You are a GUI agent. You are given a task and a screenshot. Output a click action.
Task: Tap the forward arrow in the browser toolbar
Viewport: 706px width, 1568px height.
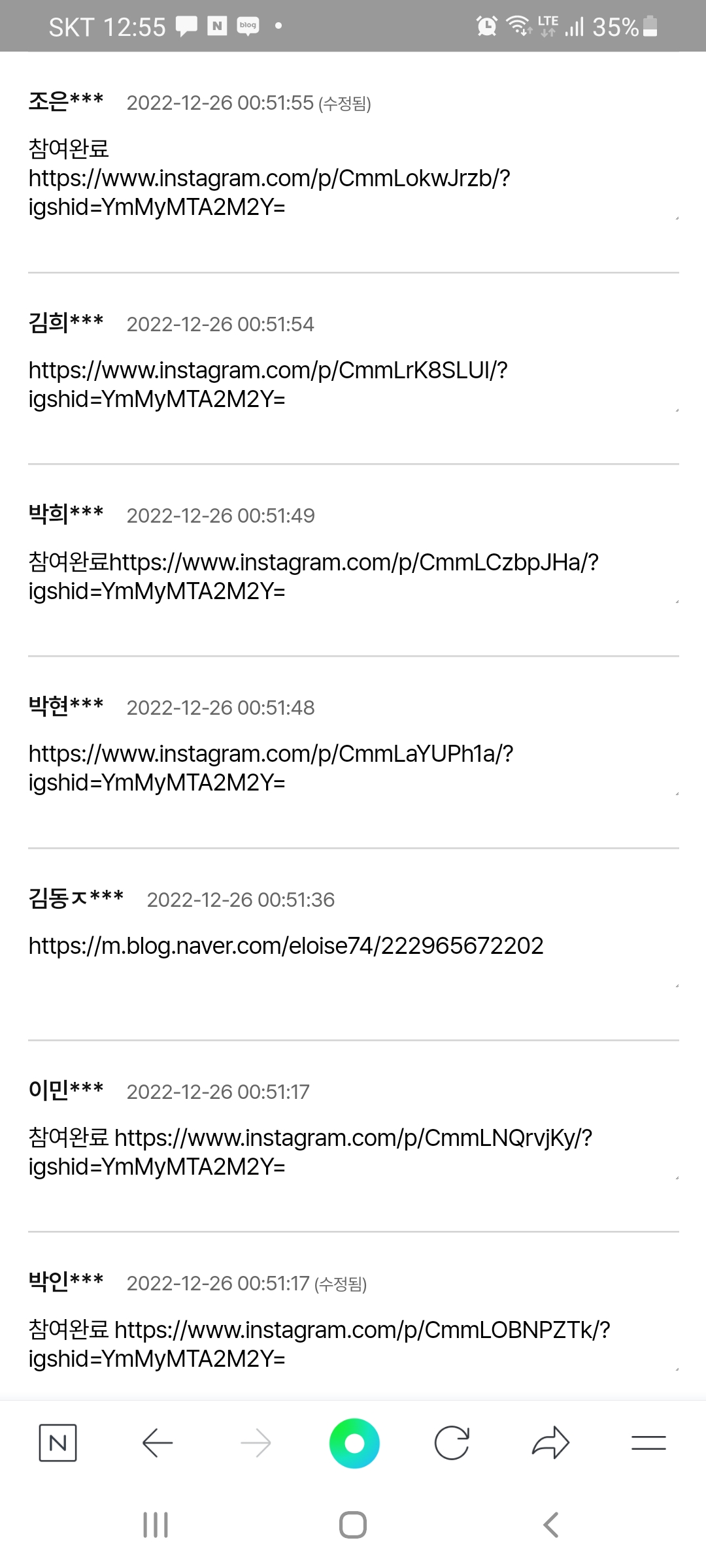[x=256, y=1443]
